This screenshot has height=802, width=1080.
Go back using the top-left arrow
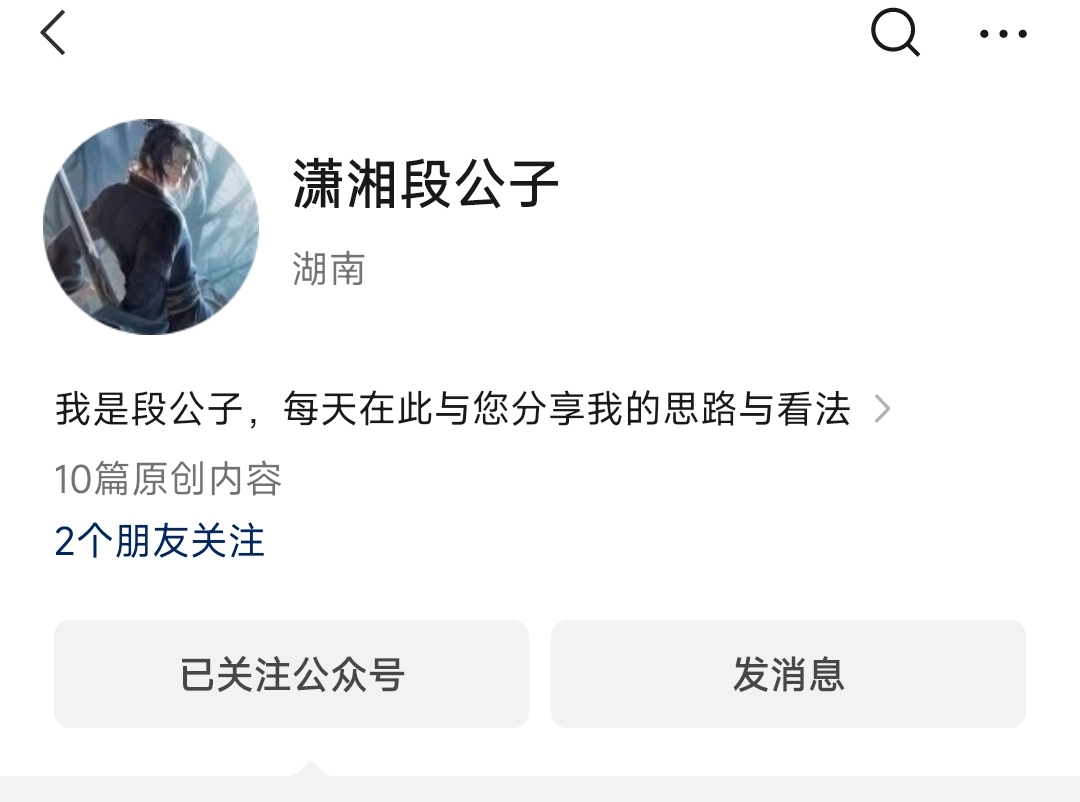(54, 33)
